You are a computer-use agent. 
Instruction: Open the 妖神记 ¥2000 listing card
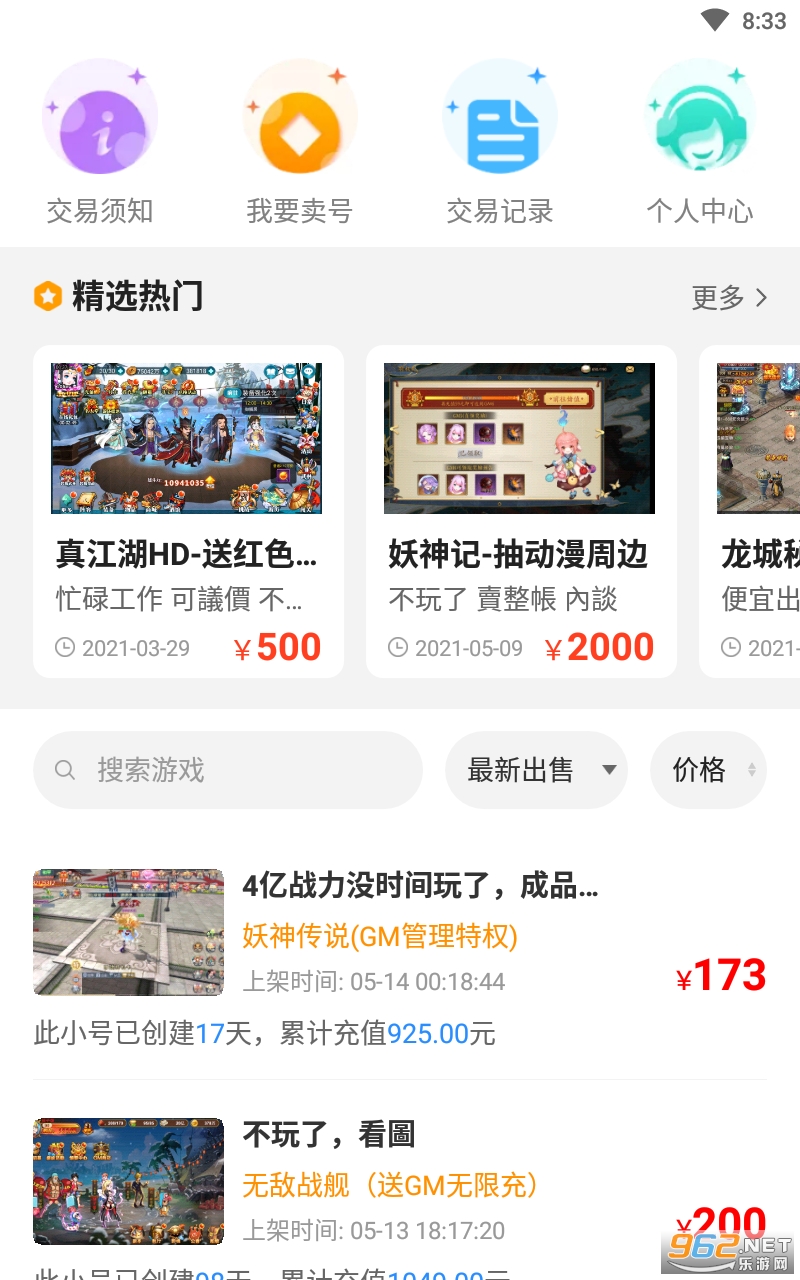pyautogui.click(x=521, y=510)
